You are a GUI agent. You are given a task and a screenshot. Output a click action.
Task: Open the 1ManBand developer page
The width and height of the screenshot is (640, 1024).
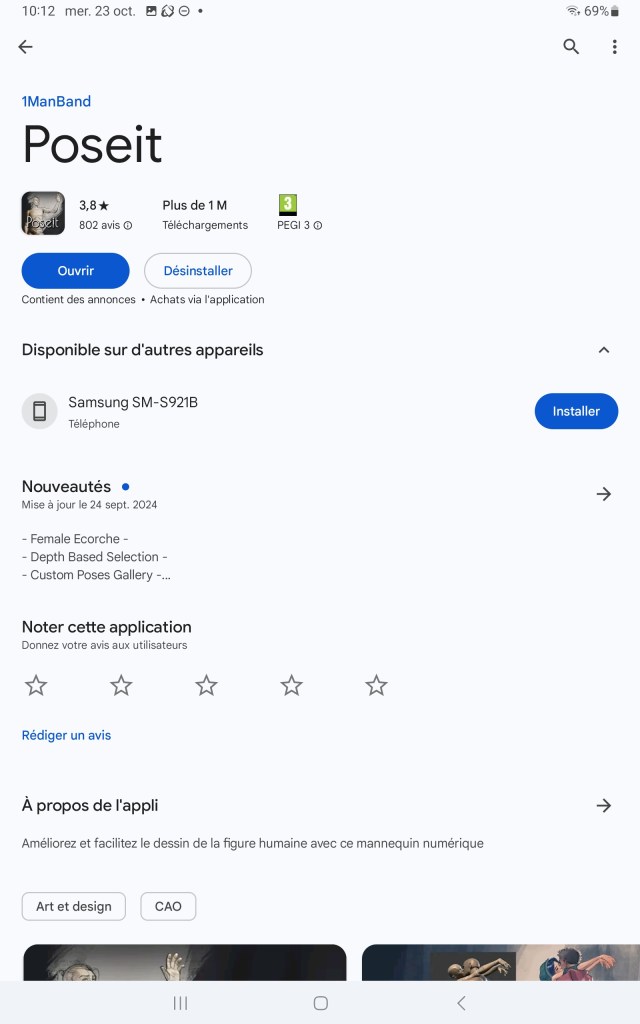click(56, 101)
